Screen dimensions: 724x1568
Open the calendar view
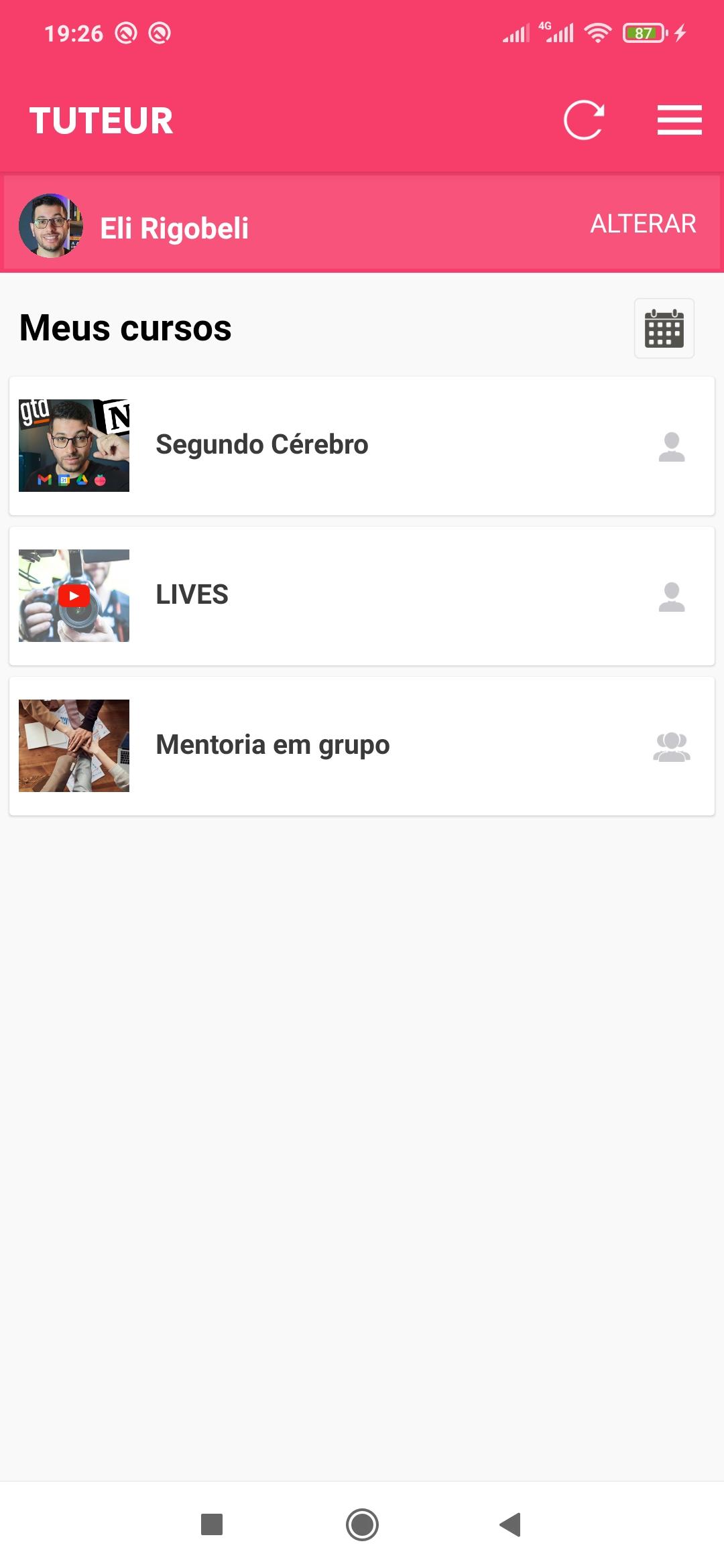664,328
